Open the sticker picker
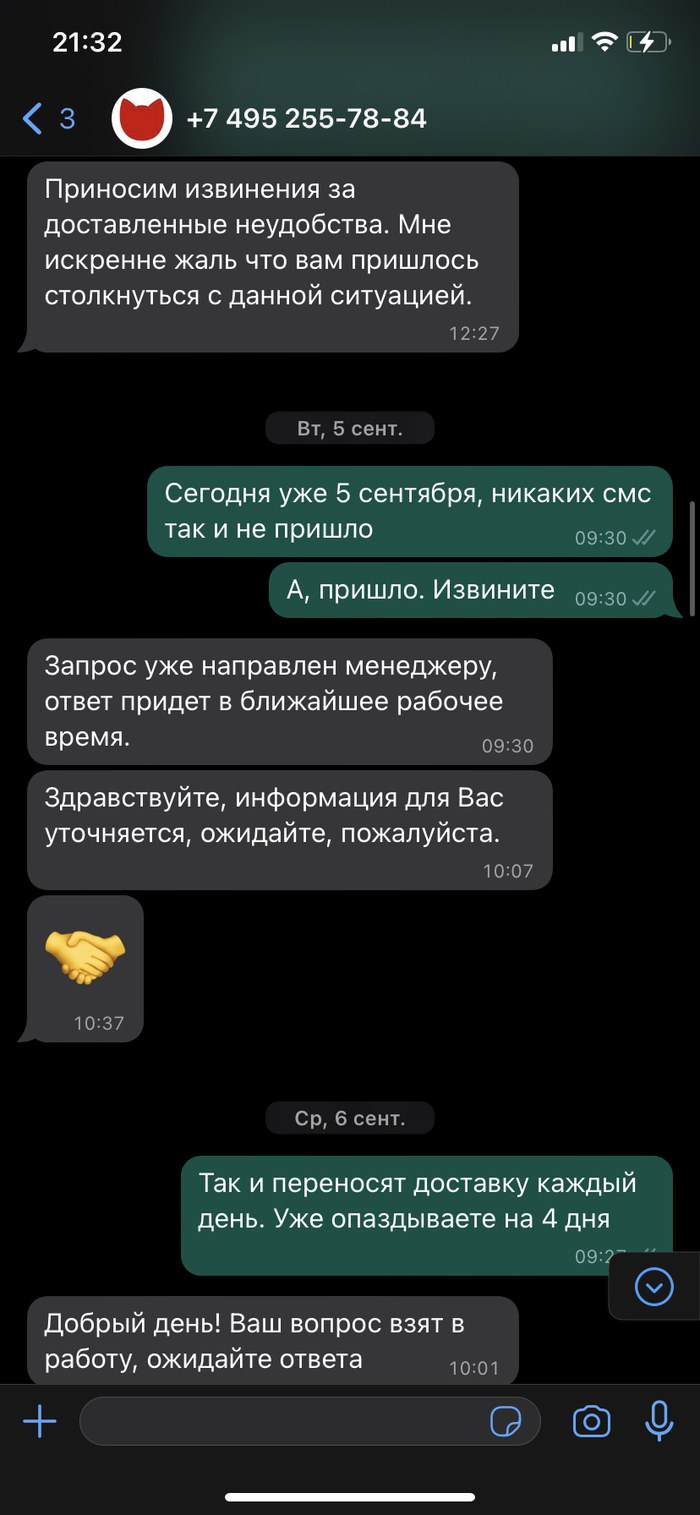 (x=506, y=1421)
